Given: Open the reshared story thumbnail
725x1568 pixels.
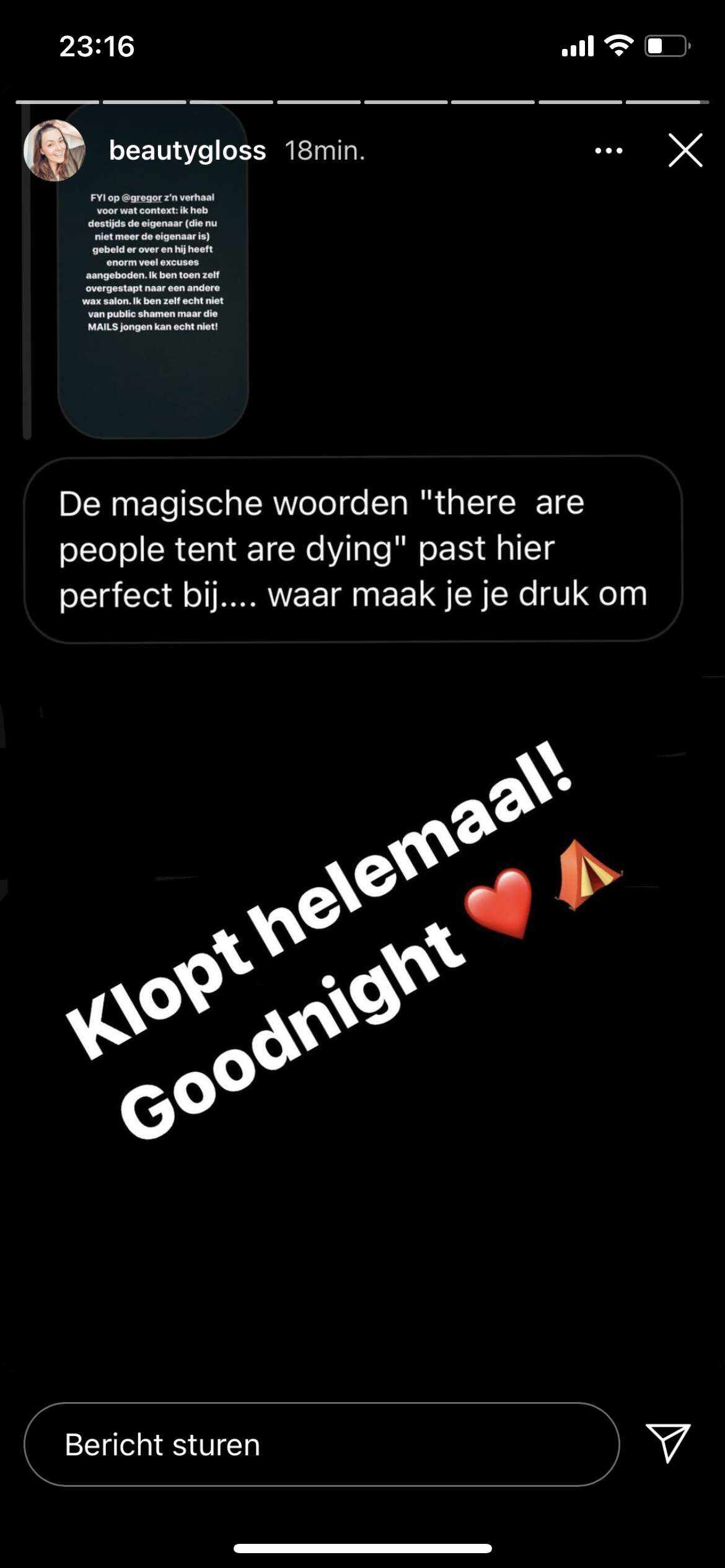Looking at the screenshot, I should pos(153,271).
